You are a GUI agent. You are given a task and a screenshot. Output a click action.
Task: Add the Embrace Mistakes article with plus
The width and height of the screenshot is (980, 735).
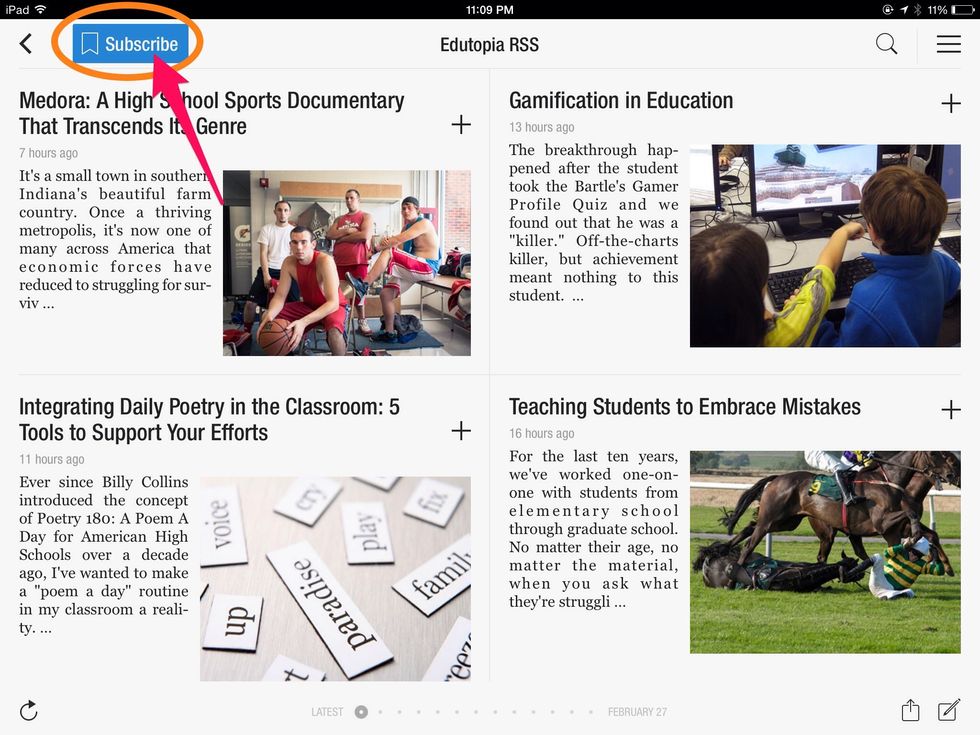pyautogui.click(x=951, y=409)
